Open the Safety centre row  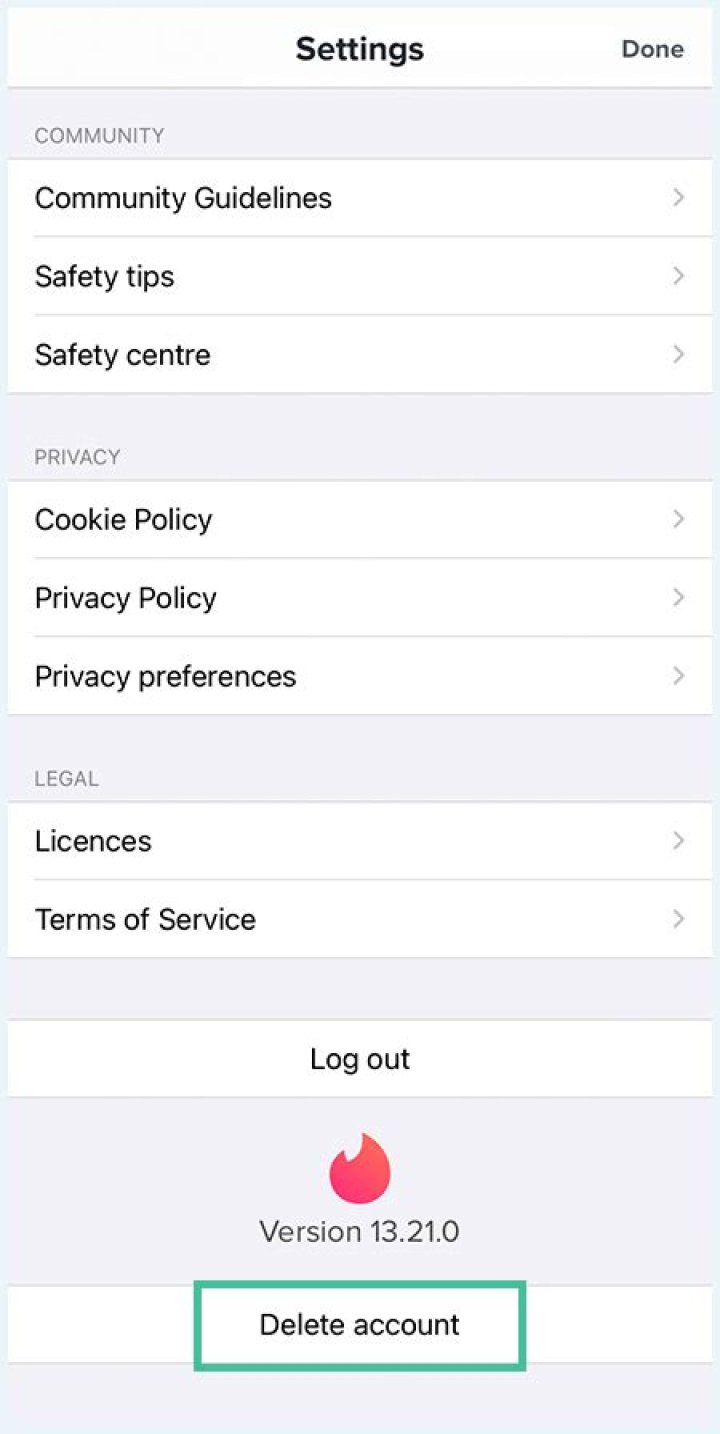(358, 355)
